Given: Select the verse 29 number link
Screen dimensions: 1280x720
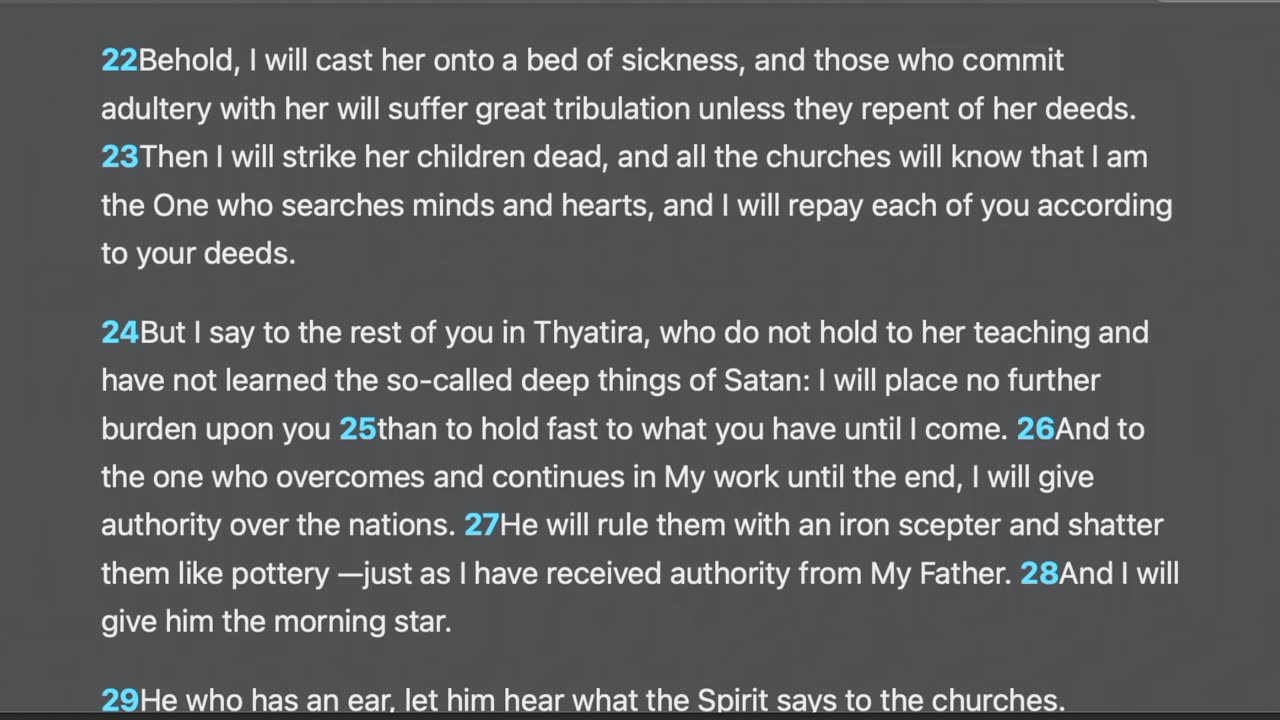Looking at the screenshot, I should pos(119,700).
